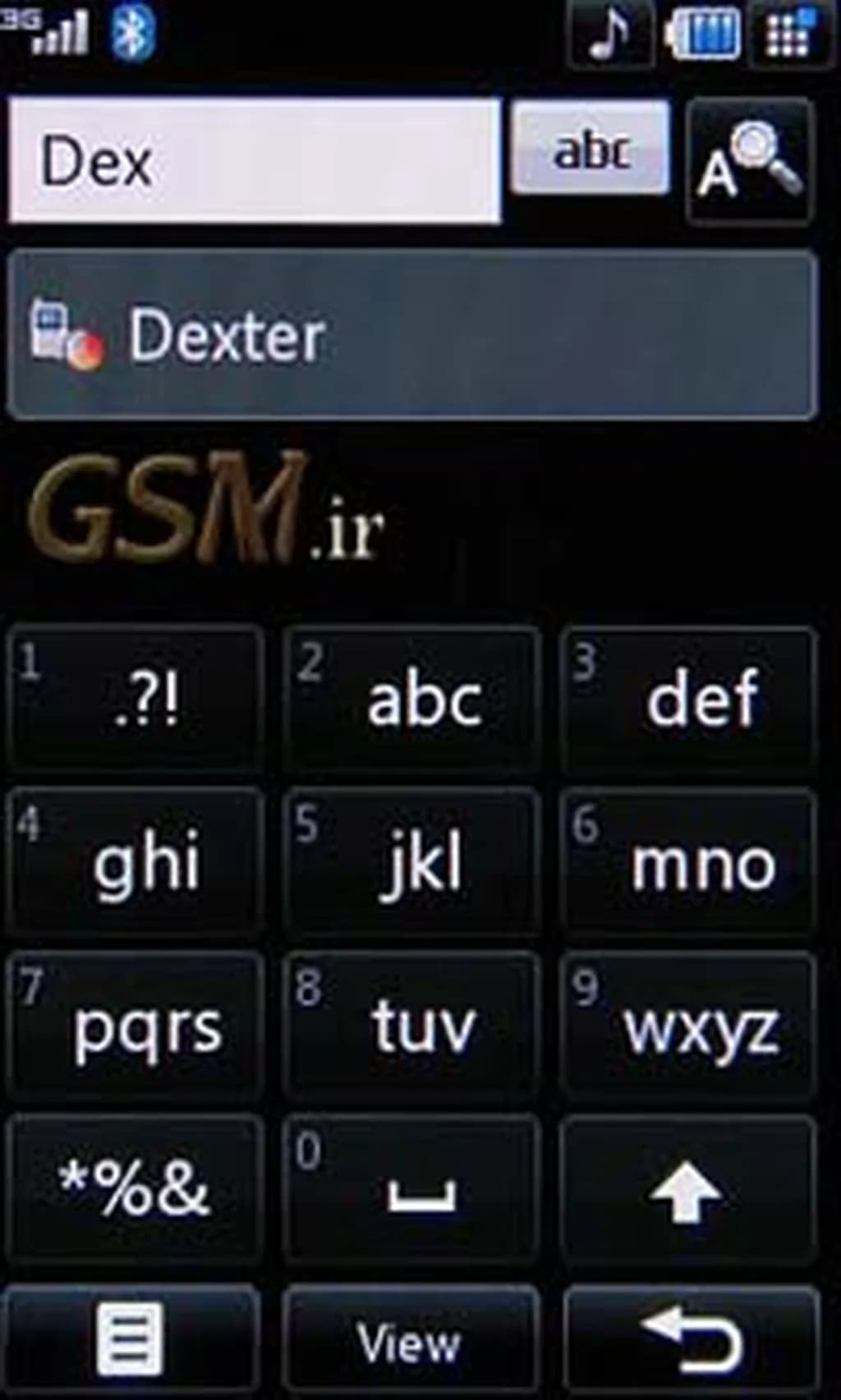The height and width of the screenshot is (1400, 841).
Task: Tap the 5 jkl key
Action: tap(412, 861)
